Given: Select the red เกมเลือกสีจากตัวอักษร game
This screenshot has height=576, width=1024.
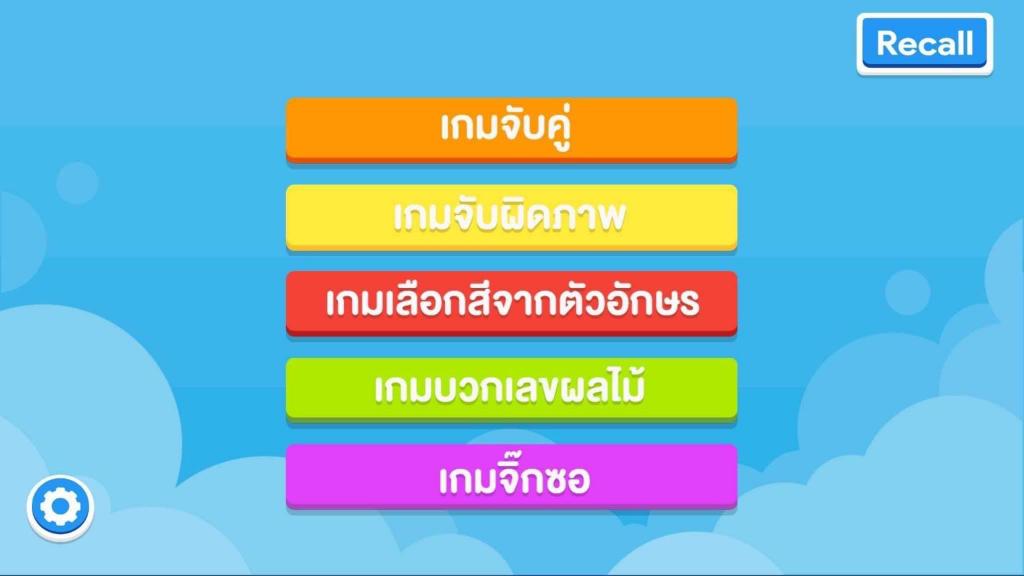Looking at the screenshot, I should point(511,302).
